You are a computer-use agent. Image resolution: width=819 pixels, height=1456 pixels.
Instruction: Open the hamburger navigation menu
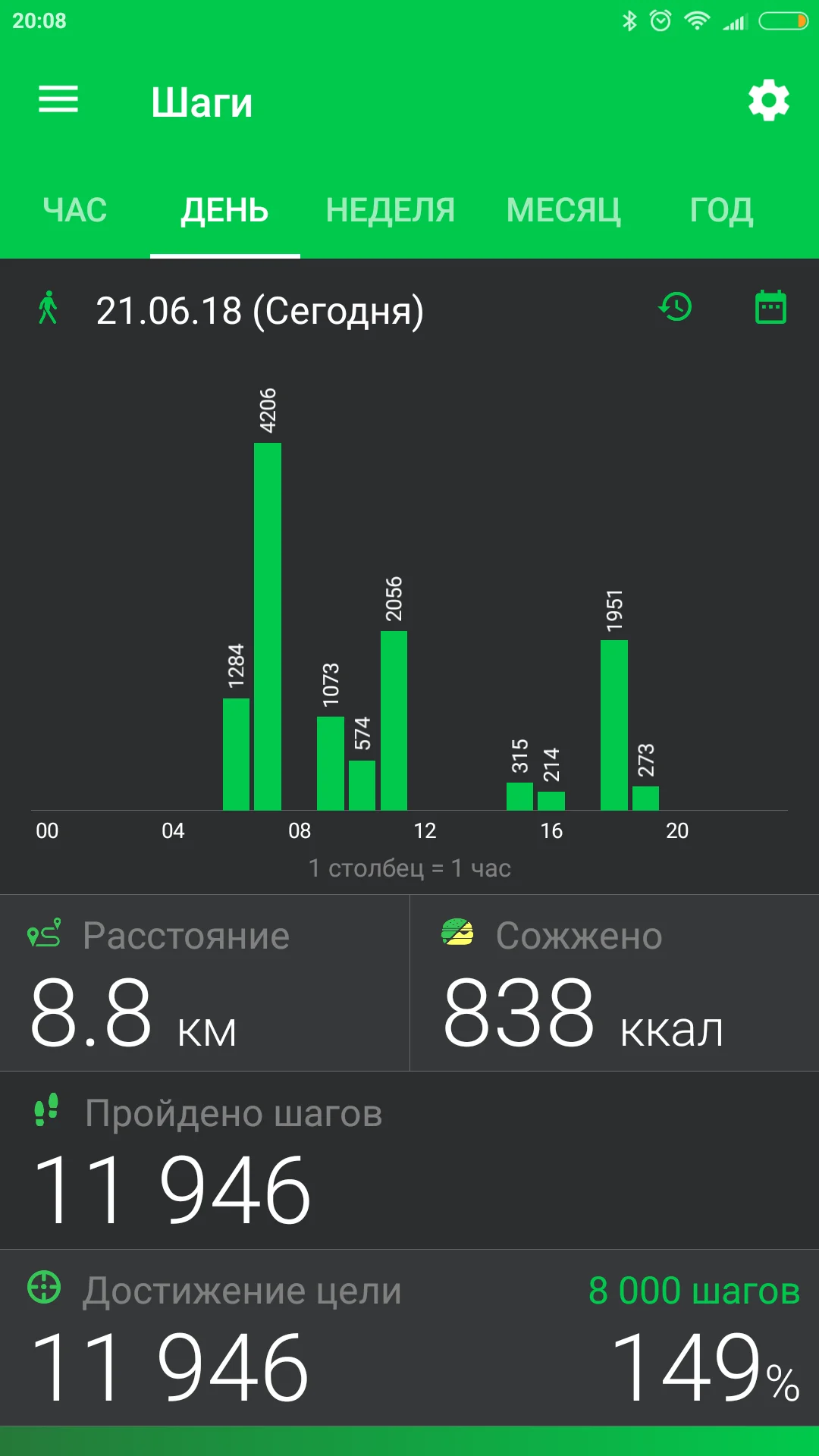58,100
